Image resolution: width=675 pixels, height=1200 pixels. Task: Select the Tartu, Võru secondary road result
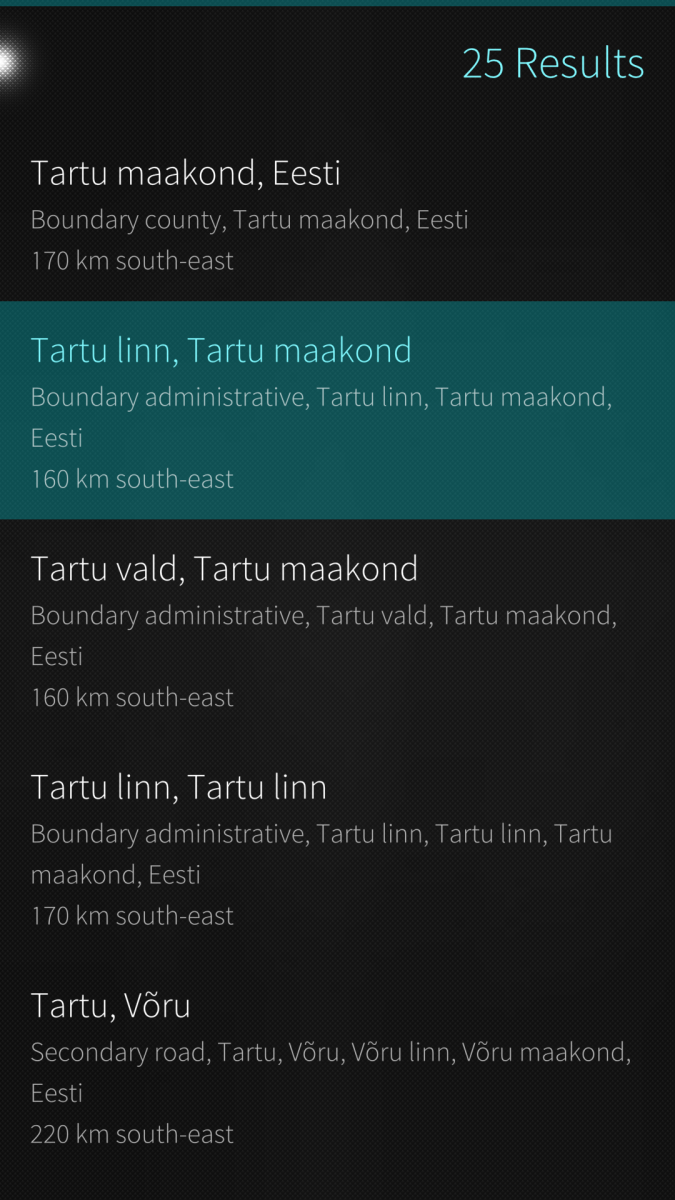(x=337, y=1067)
